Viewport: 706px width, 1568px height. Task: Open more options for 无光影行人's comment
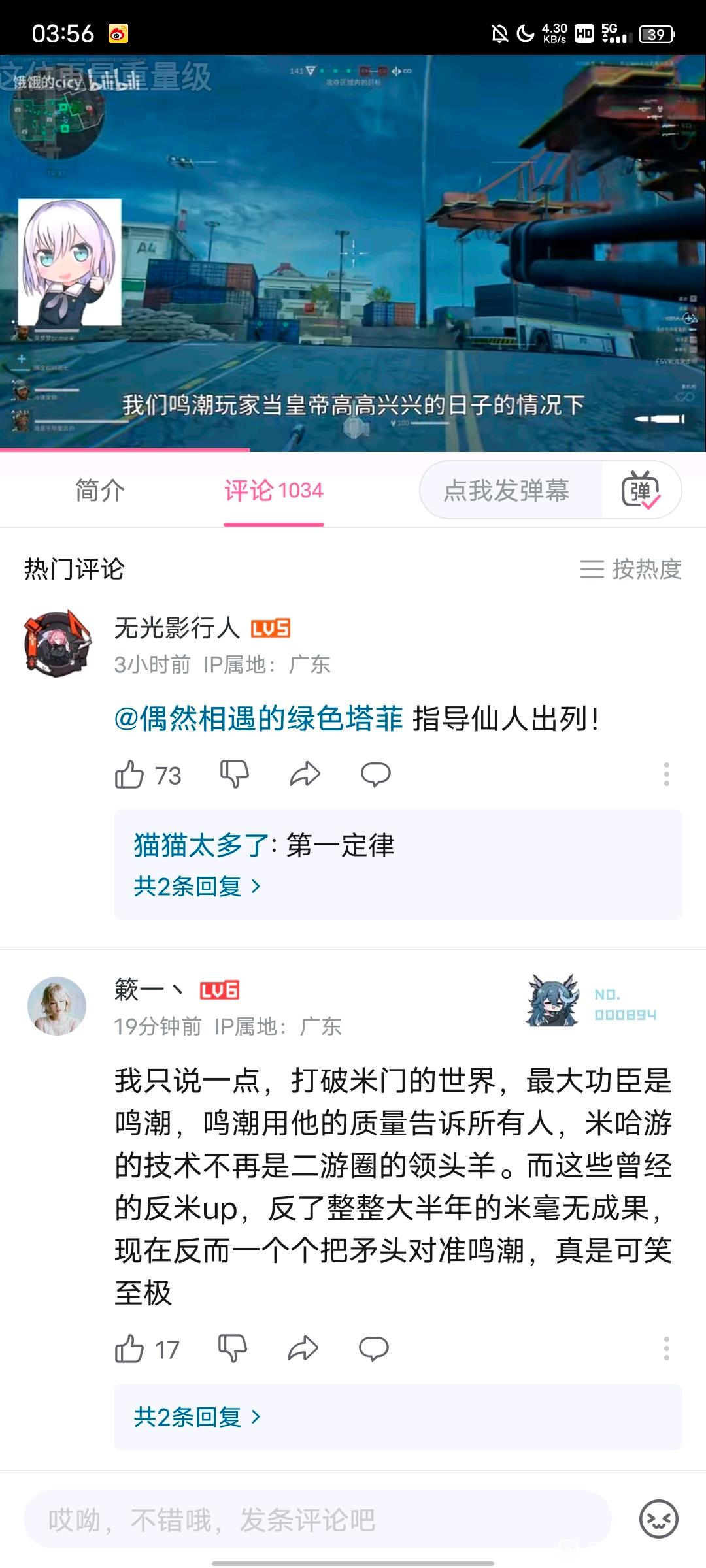(x=666, y=775)
